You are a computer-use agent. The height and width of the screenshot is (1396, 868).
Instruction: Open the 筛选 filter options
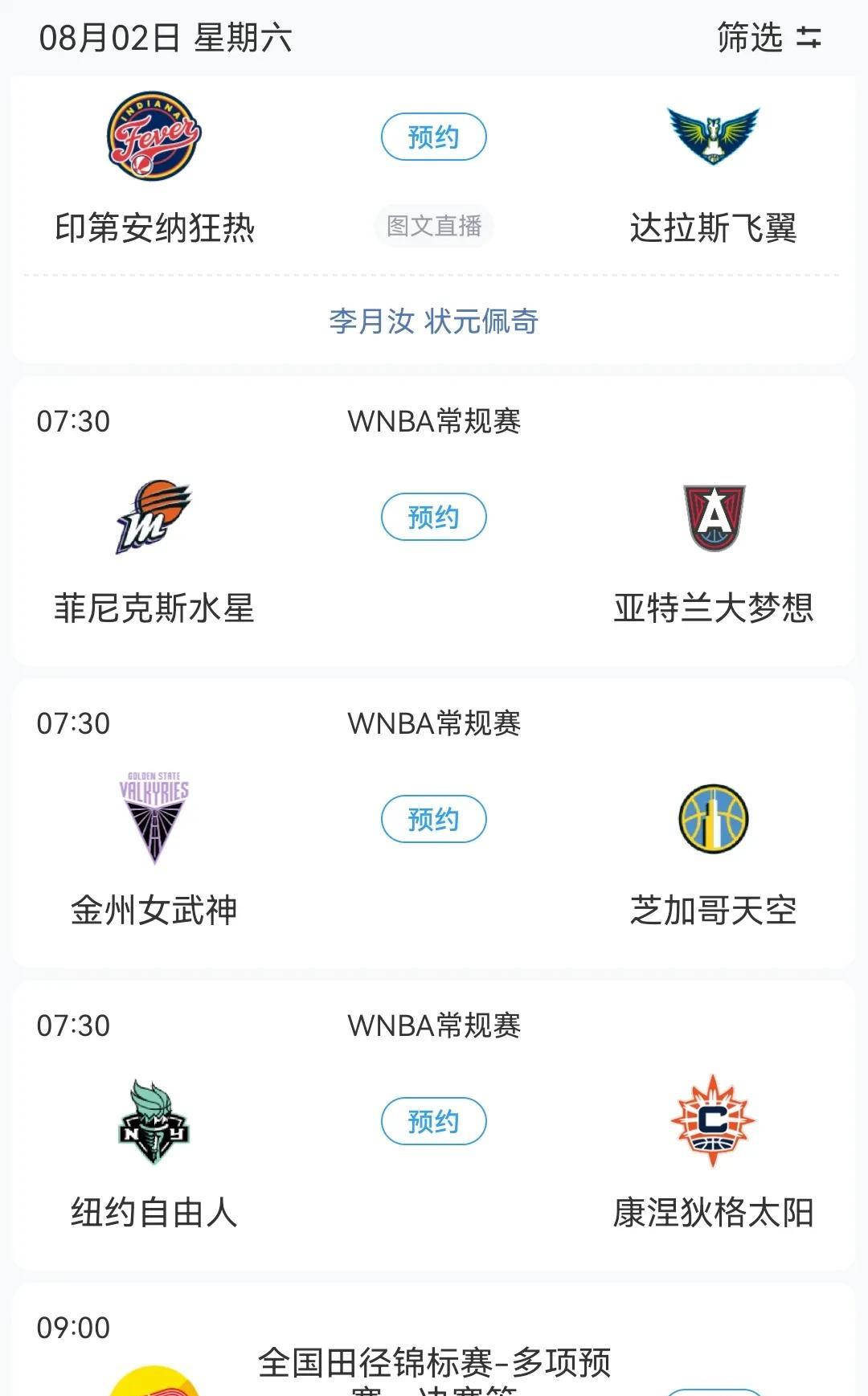pos(768,38)
